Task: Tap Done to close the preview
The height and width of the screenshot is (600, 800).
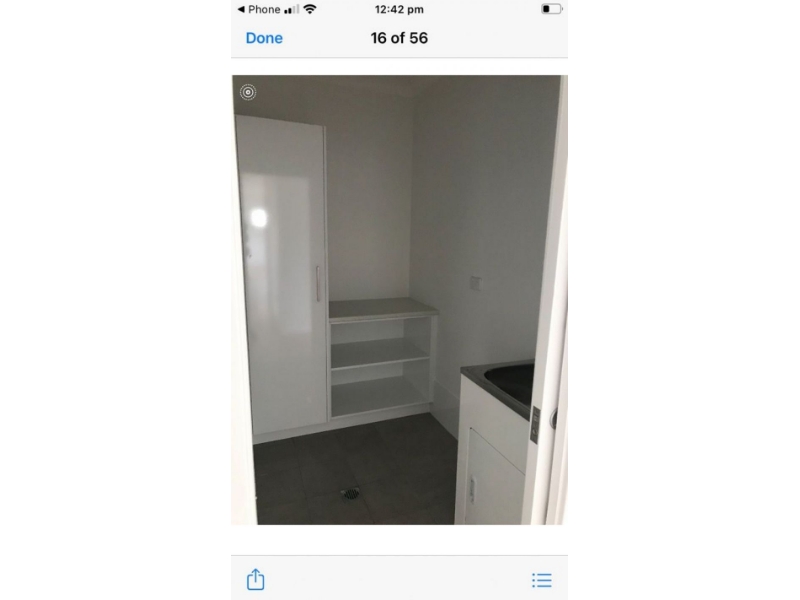Action: click(264, 38)
